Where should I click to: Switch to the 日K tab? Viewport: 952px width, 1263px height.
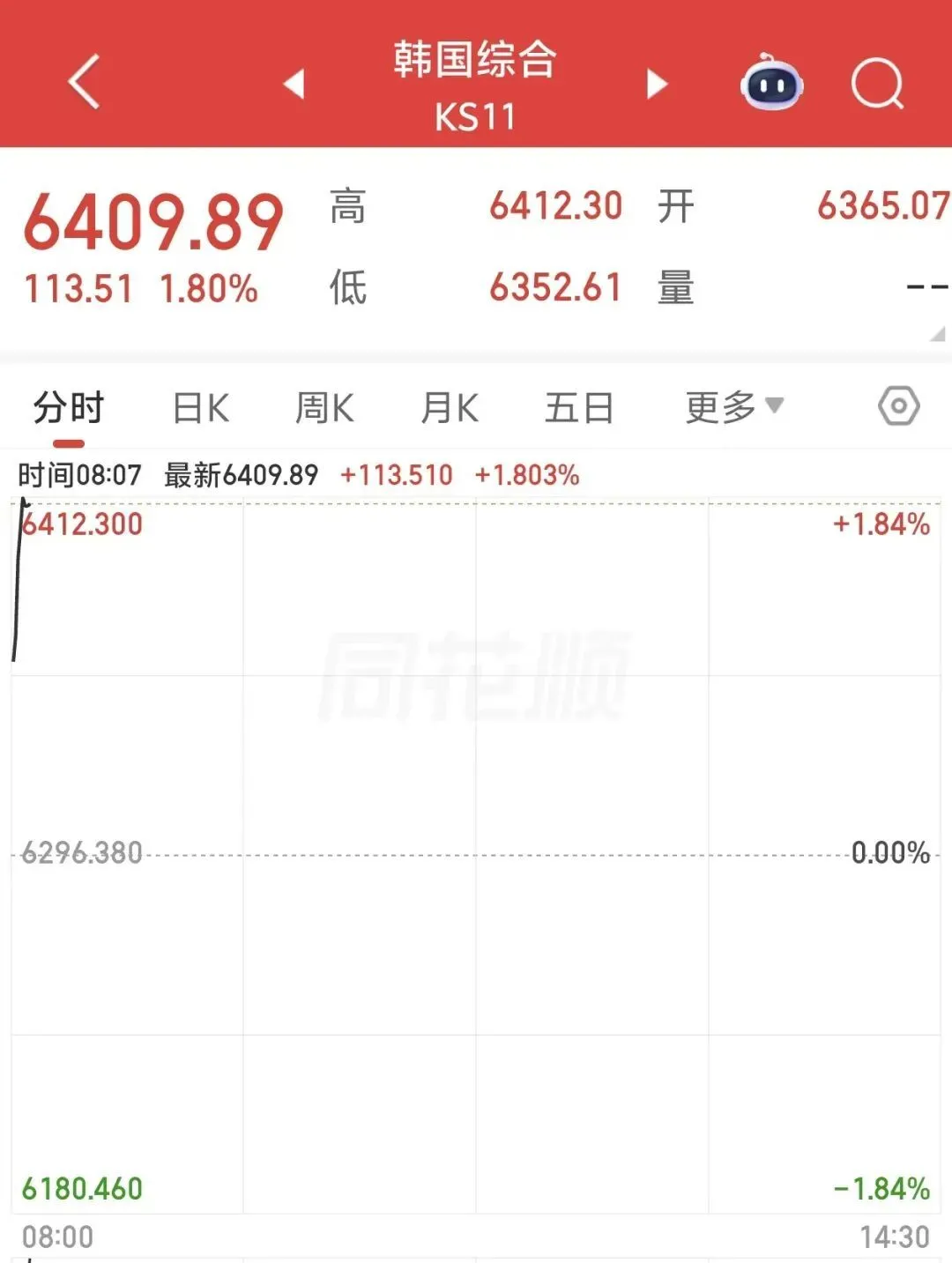201,408
